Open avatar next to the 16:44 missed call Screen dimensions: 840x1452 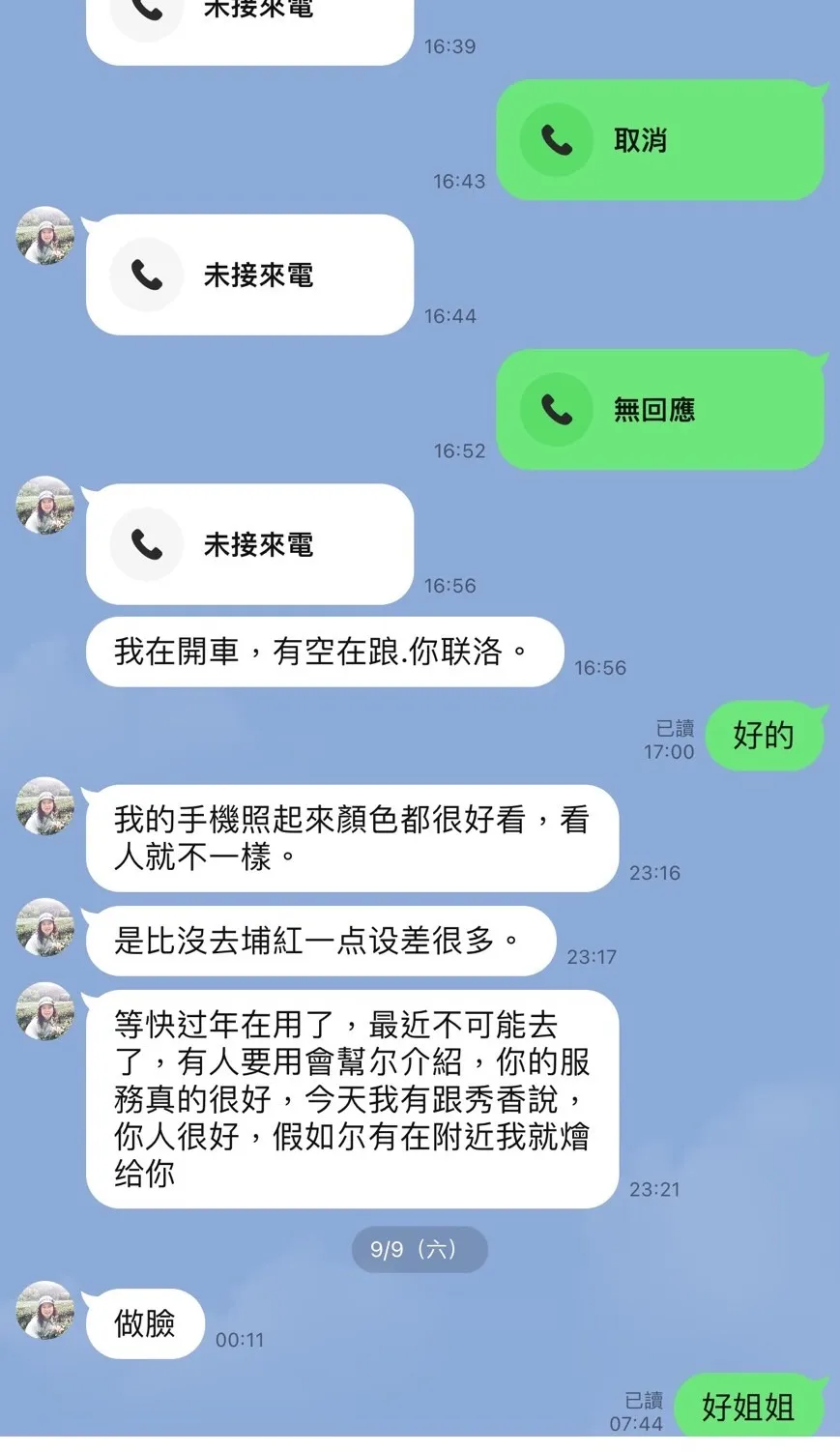click(x=45, y=235)
